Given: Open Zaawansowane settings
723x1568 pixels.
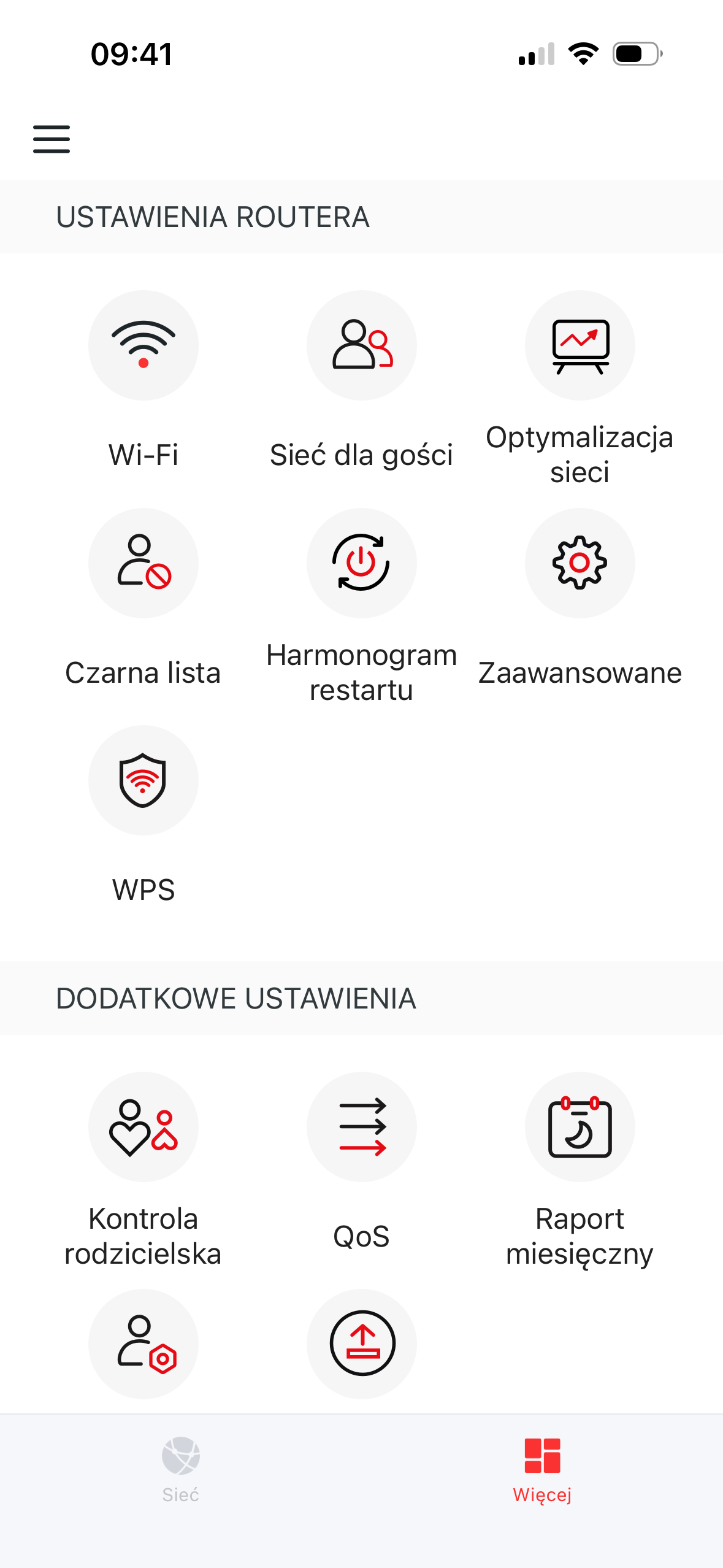Looking at the screenshot, I should (580, 563).
